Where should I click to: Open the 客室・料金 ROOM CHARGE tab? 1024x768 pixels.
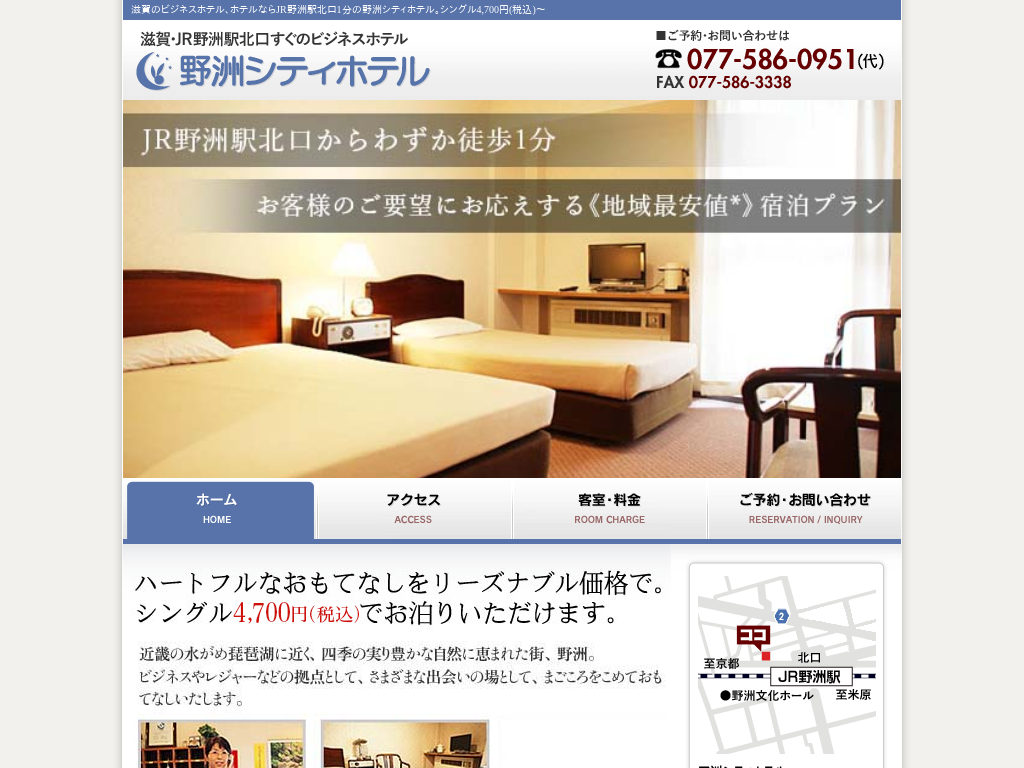[609, 509]
